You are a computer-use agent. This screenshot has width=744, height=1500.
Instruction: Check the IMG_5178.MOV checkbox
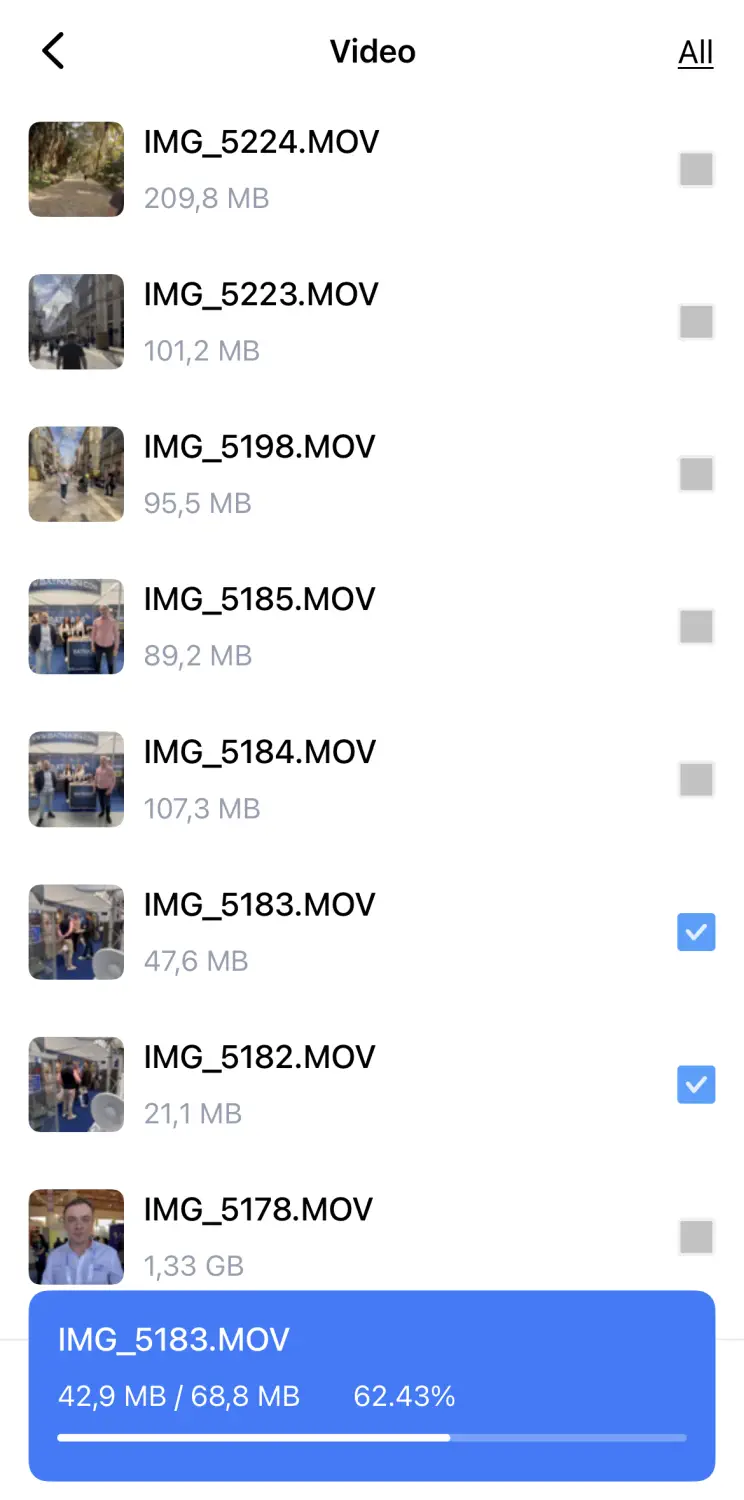tap(696, 1237)
